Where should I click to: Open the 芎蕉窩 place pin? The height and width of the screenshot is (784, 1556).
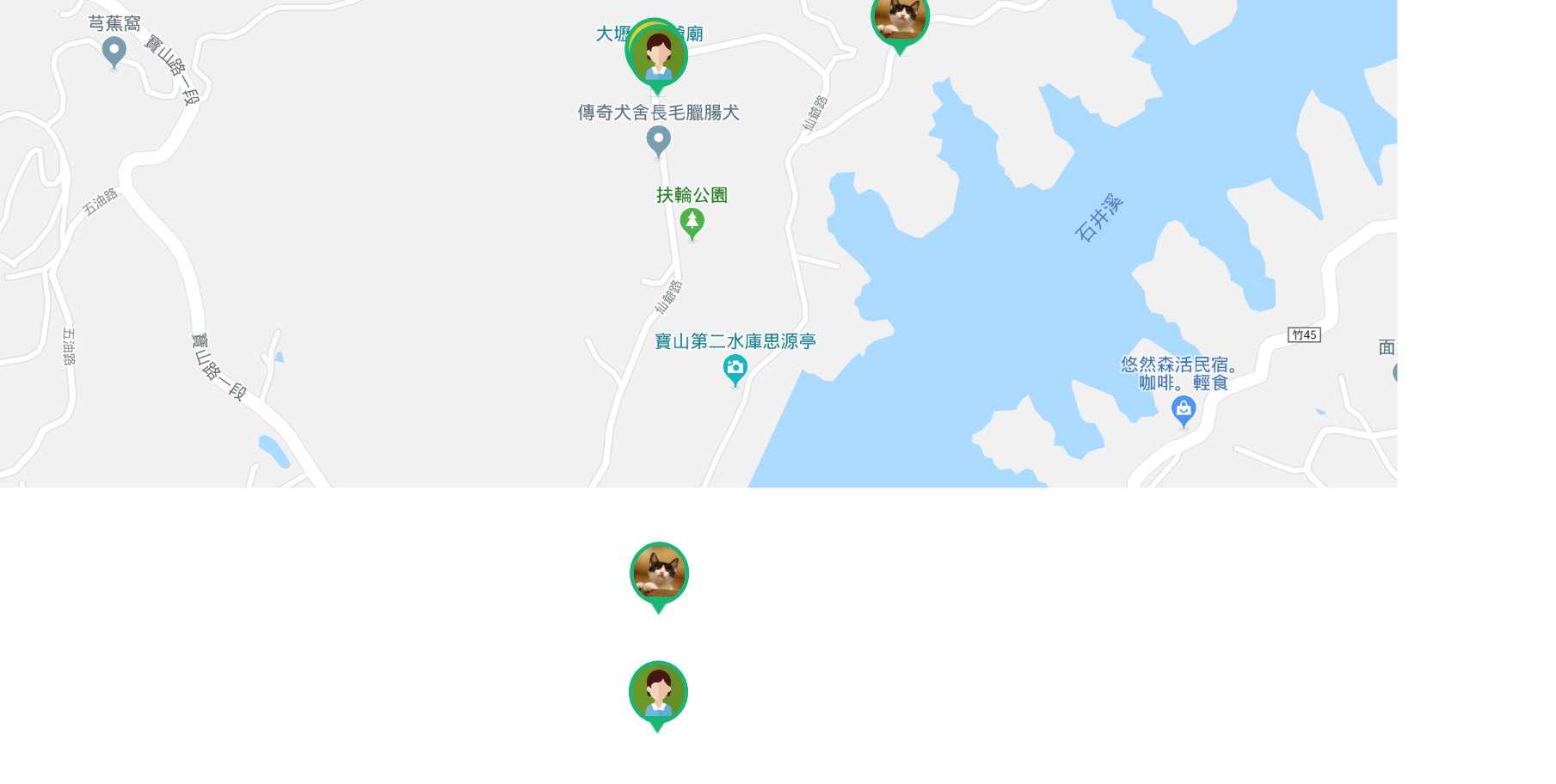(114, 52)
